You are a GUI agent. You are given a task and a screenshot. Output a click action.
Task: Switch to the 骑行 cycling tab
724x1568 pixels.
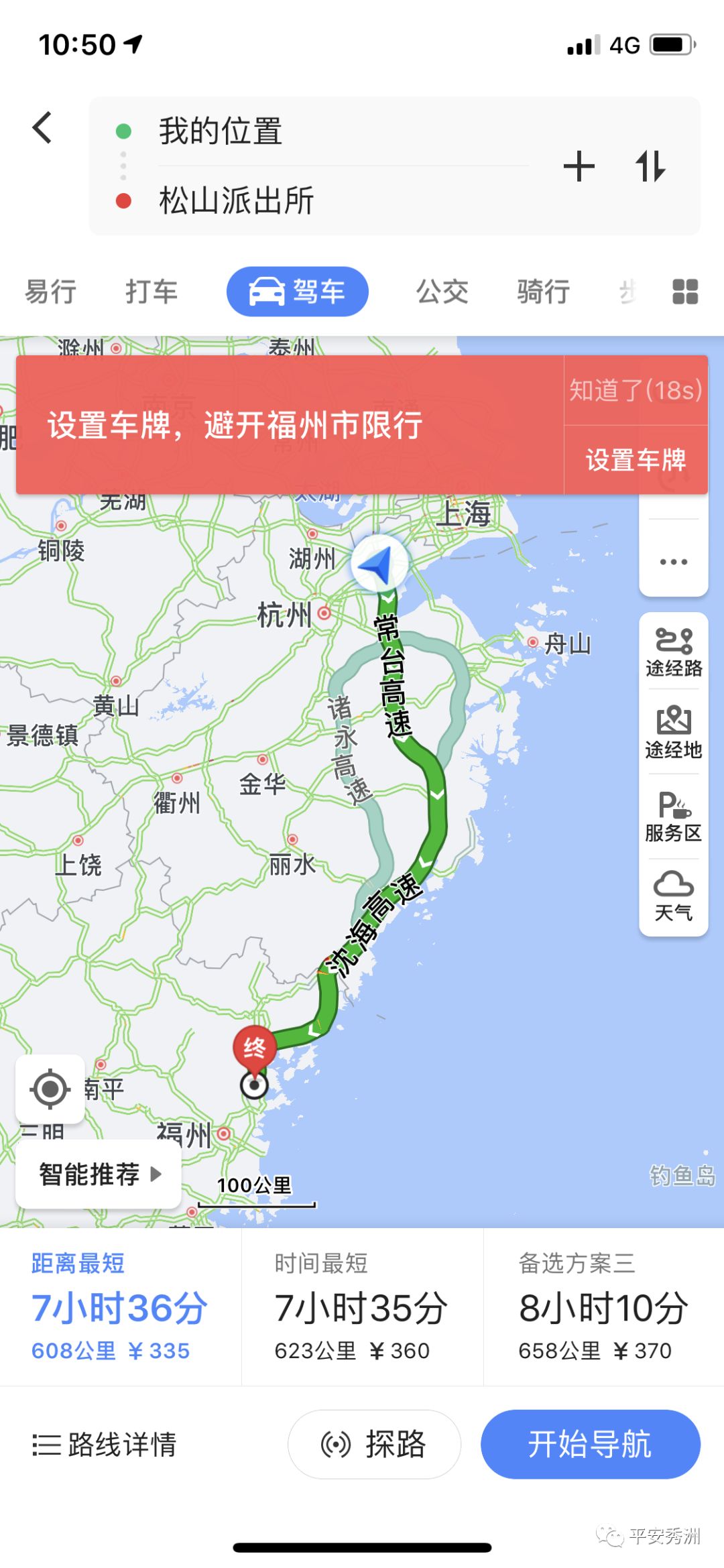(x=543, y=292)
